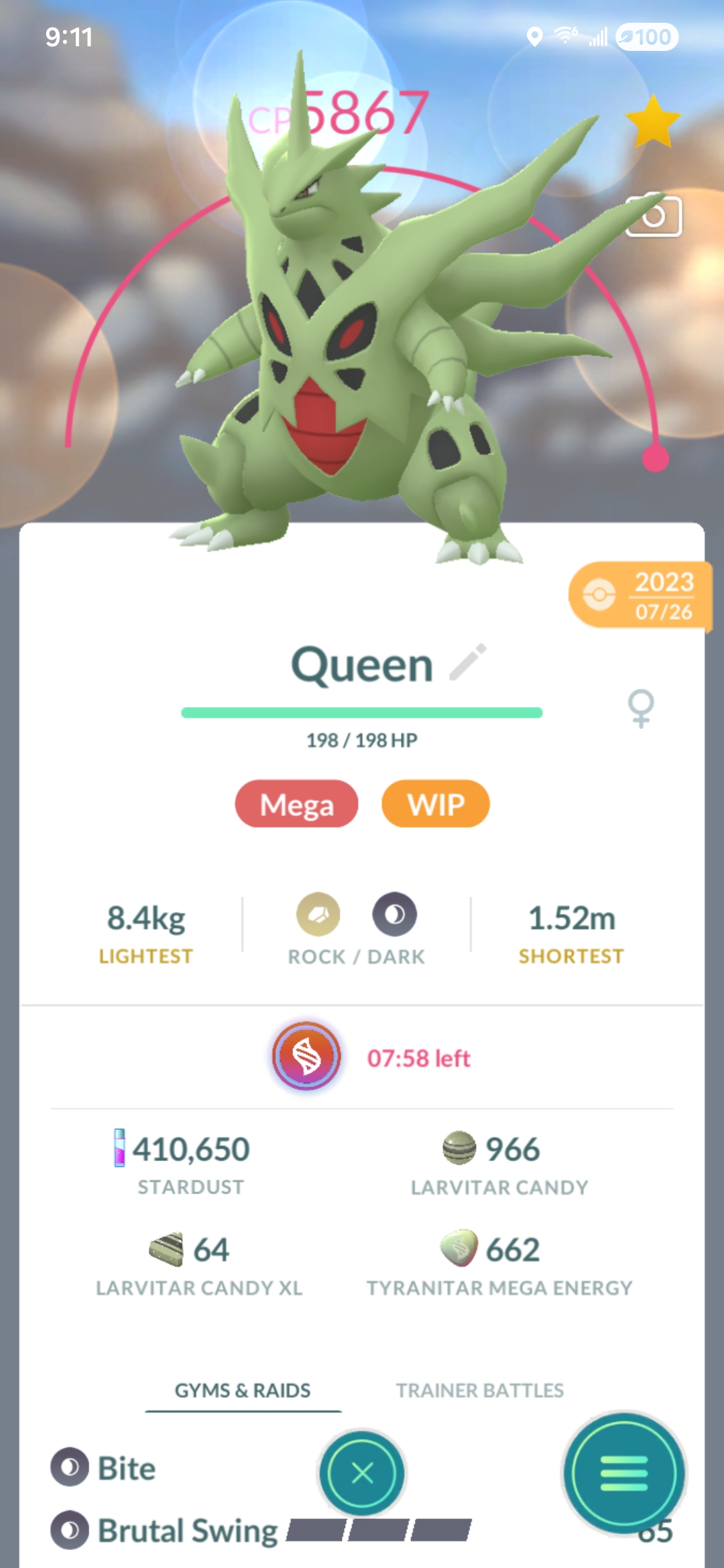
Task: Edit the nickname Queen with pencil icon
Action: click(468, 663)
